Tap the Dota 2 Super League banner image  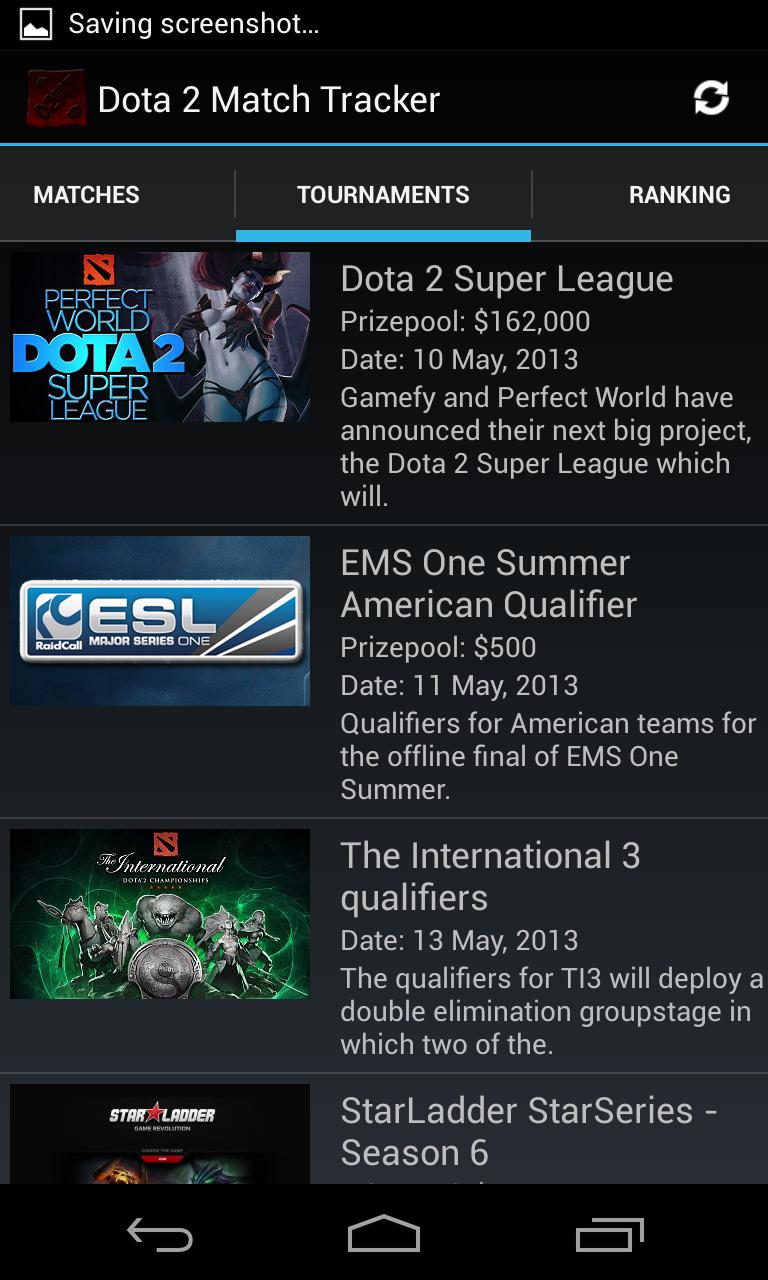(159, 336)
